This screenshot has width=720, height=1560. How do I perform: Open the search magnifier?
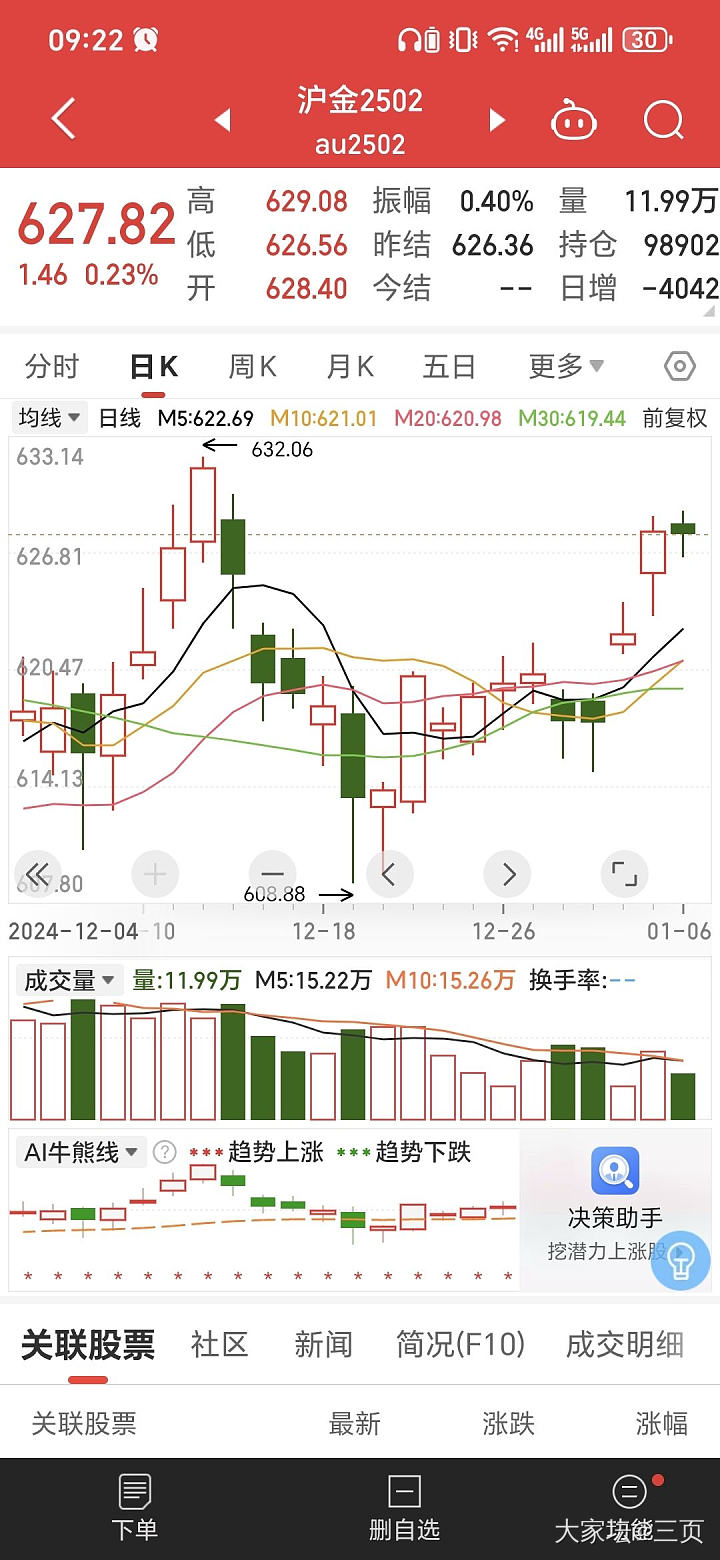[663, 121]
